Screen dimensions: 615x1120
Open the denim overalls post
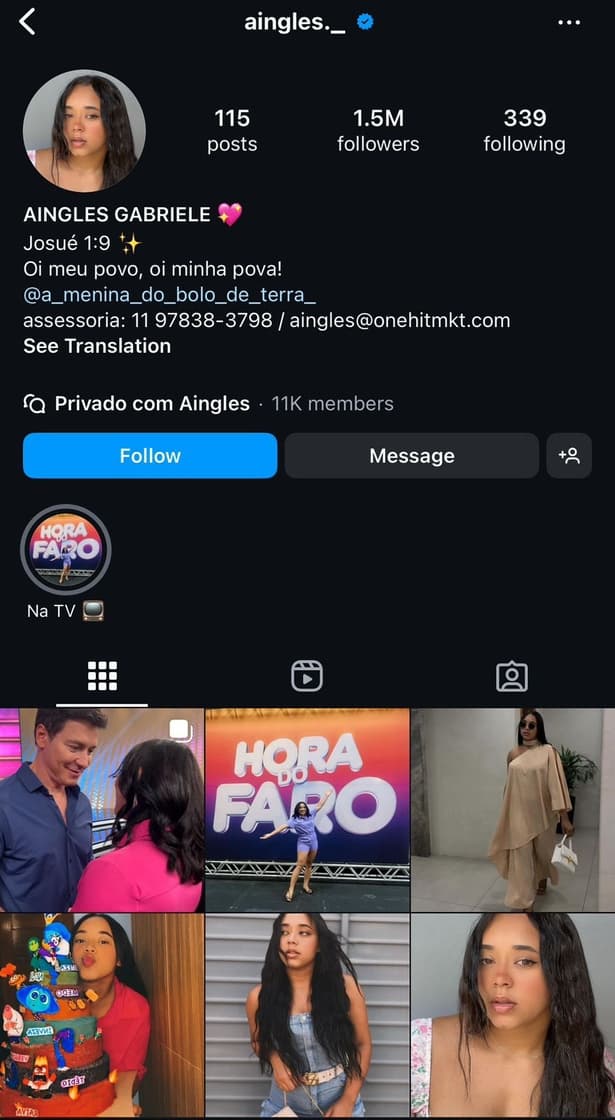click(x=307, y=1015)
